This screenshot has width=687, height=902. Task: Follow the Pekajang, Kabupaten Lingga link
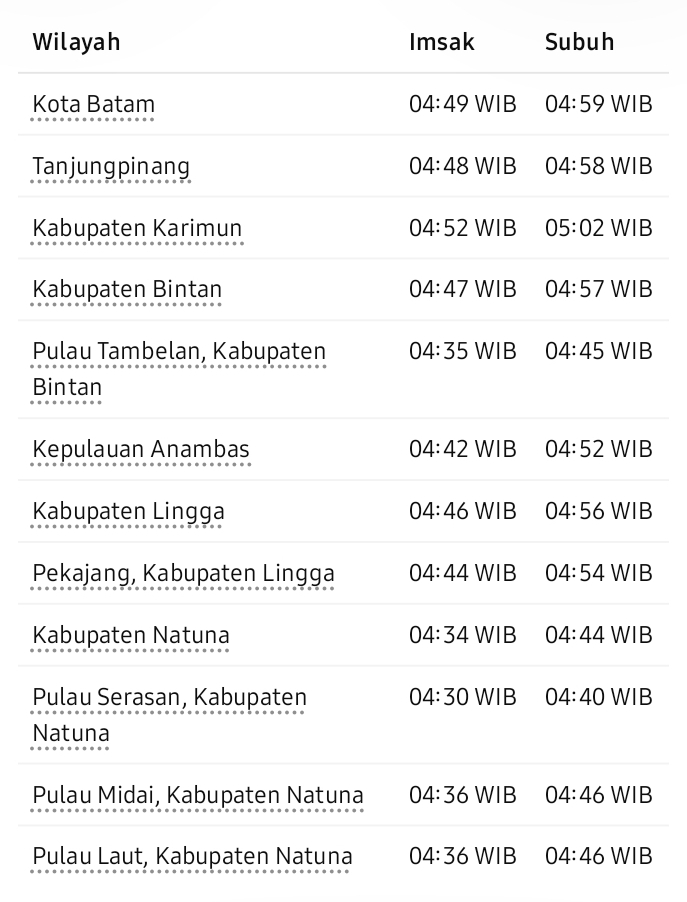(x=184, y=574)
